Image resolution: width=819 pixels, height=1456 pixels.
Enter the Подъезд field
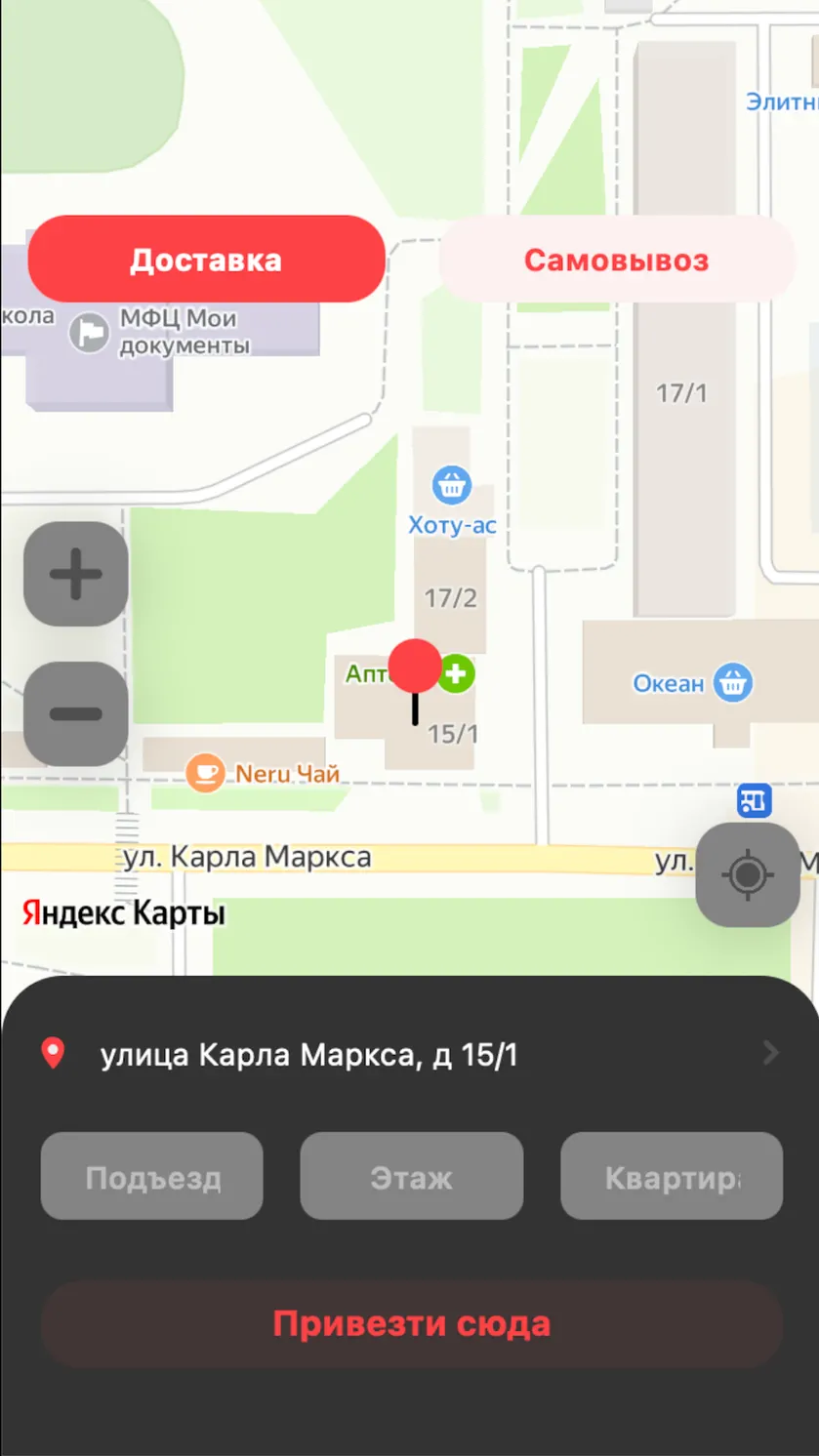tap(152, 1176)
